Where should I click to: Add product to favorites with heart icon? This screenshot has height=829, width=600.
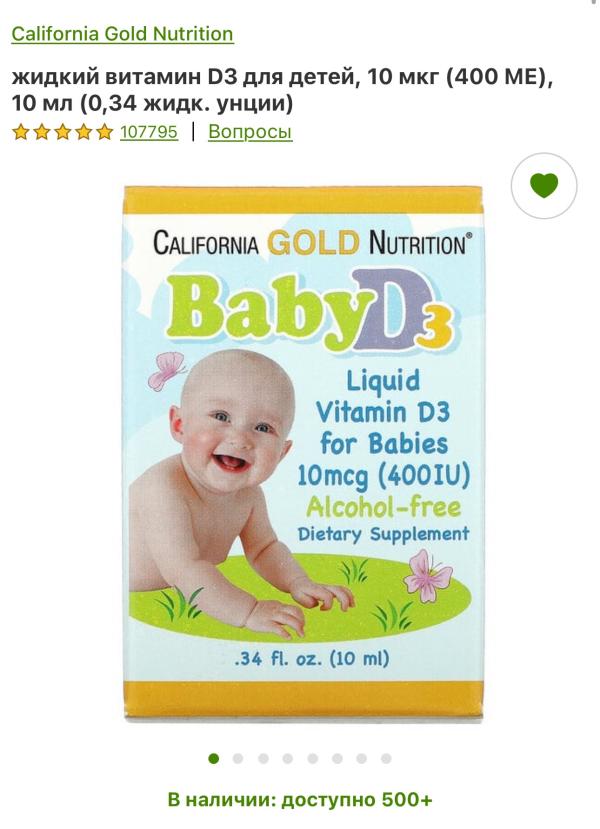(543, 185)
